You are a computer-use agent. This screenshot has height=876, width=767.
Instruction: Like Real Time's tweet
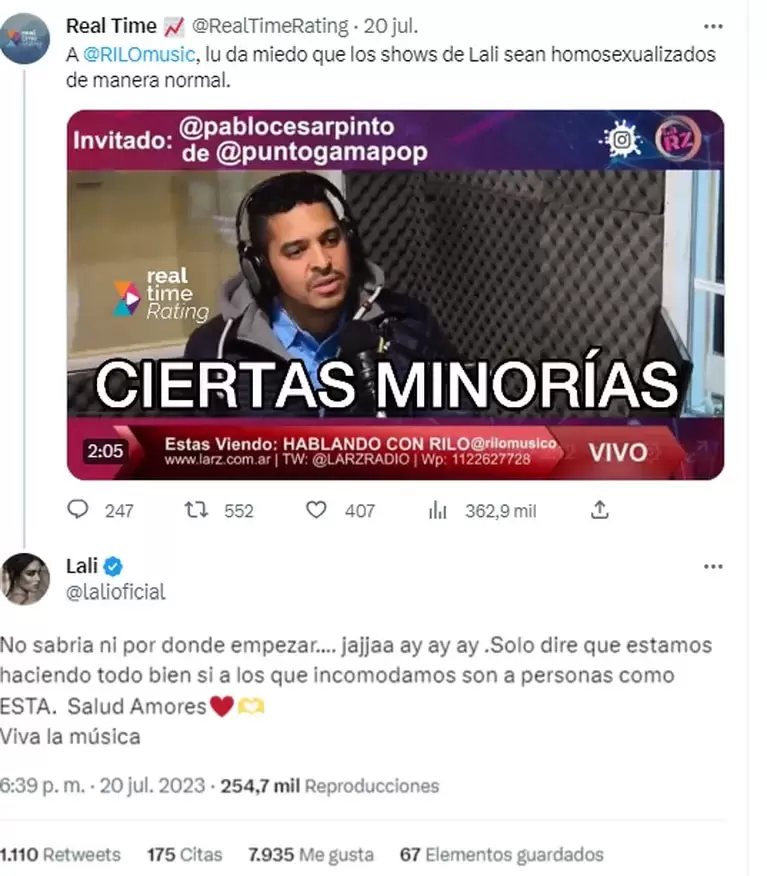[316, 510]
